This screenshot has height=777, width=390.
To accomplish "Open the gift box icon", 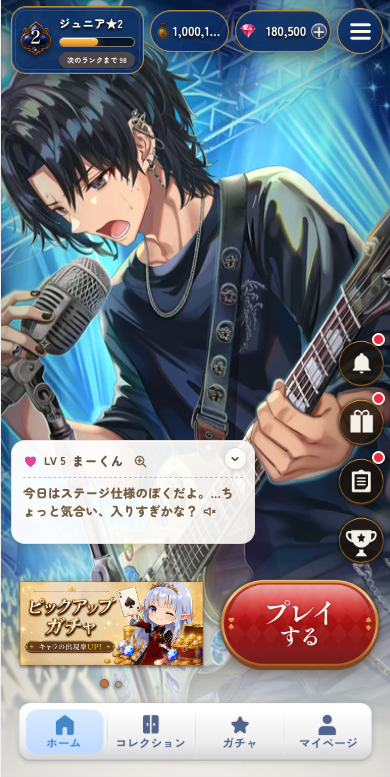I will tap(361, 423).
